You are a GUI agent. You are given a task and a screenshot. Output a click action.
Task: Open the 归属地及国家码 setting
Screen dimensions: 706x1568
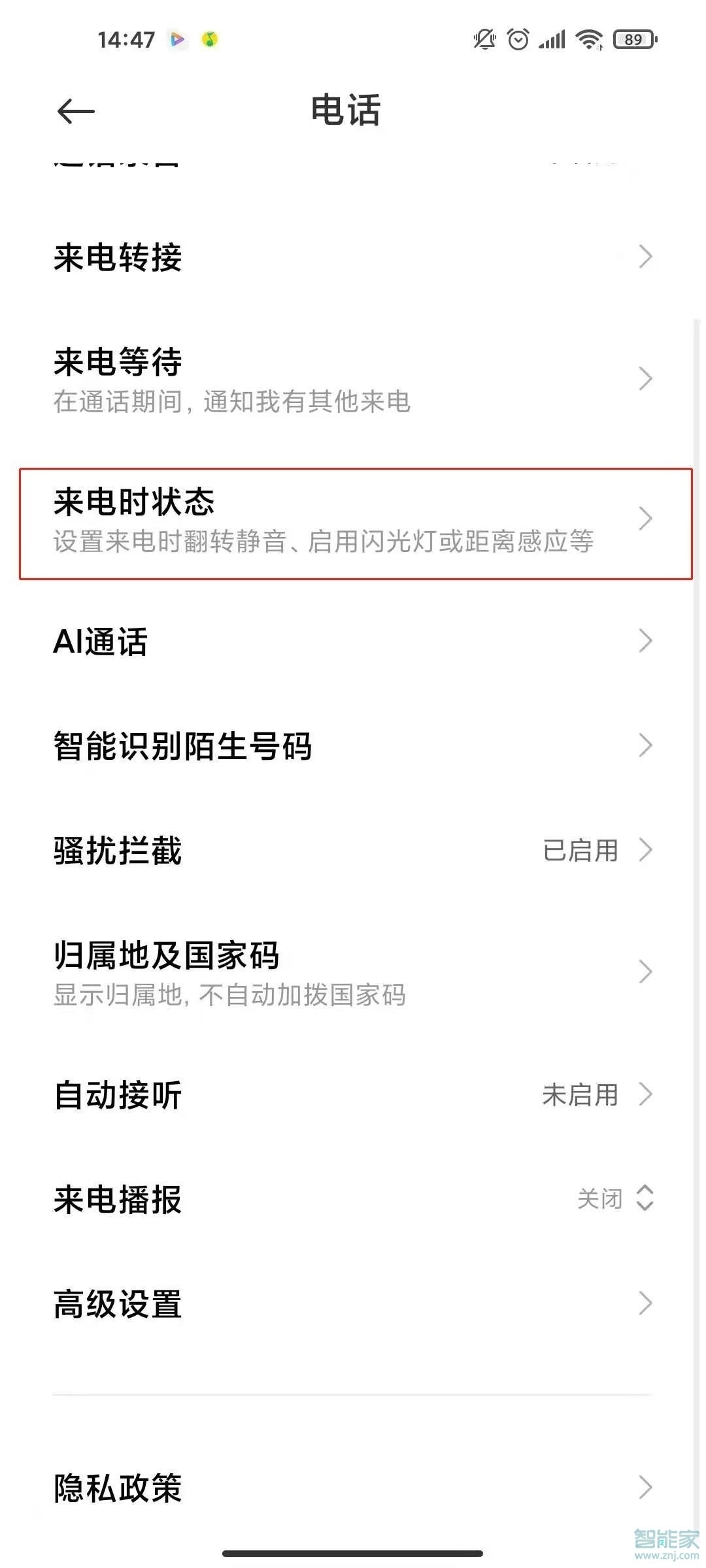(x=353, y=972)
